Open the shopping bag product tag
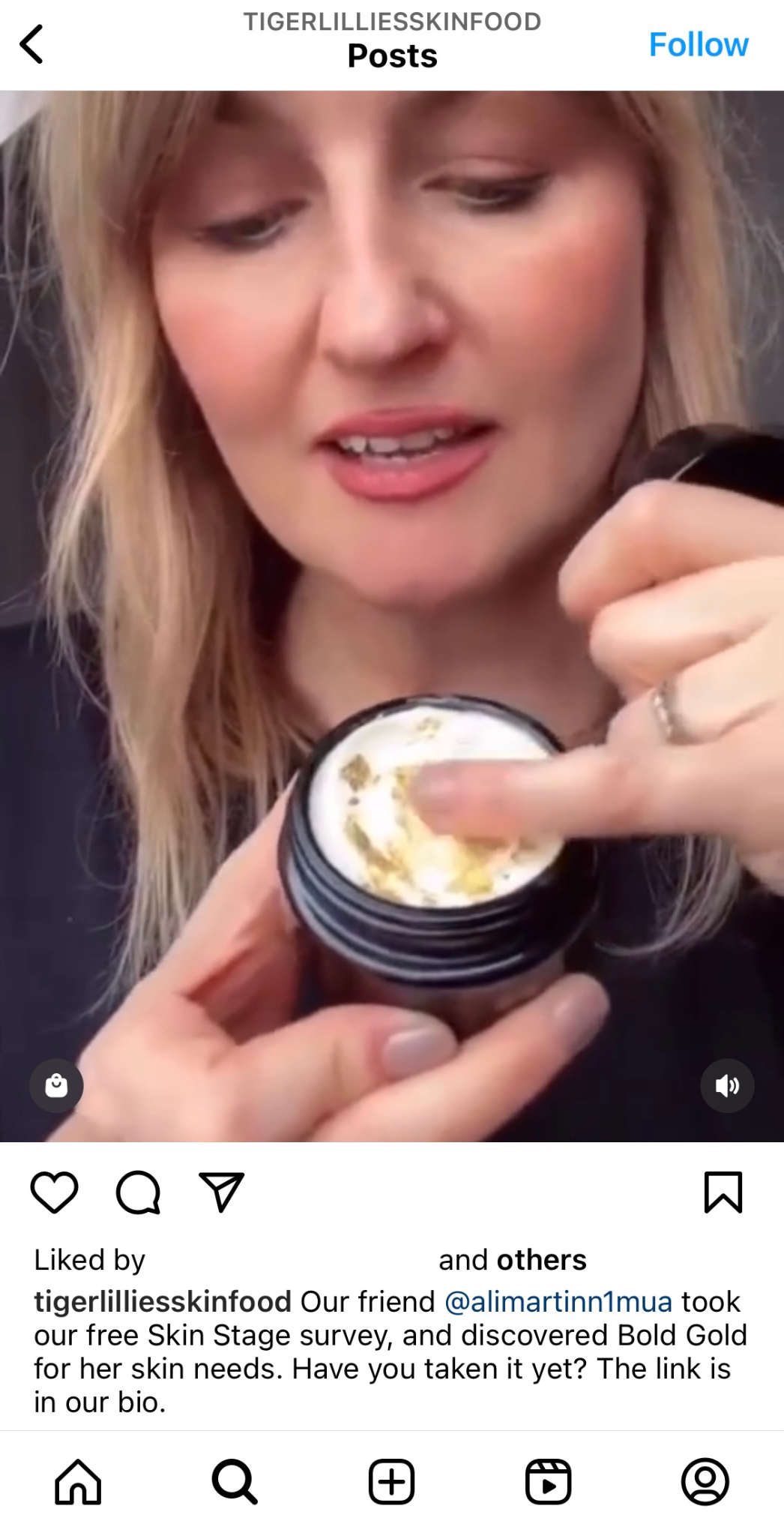784x1536 pixels. pos(56,1085)
